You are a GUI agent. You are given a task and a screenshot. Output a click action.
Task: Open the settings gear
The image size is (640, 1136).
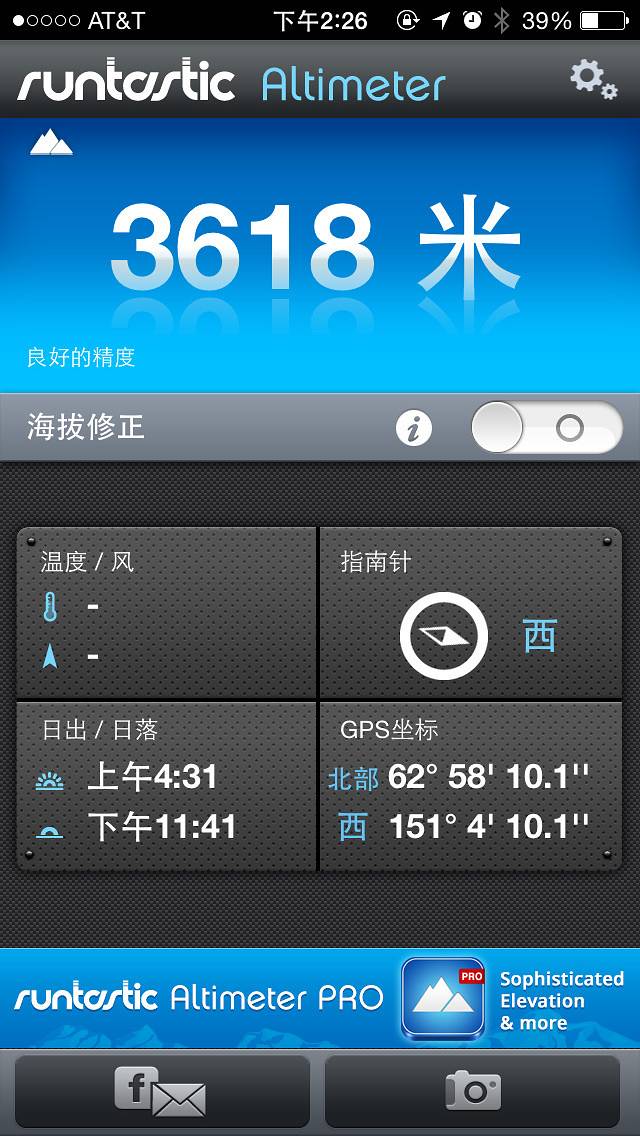(x=593, y=79)
